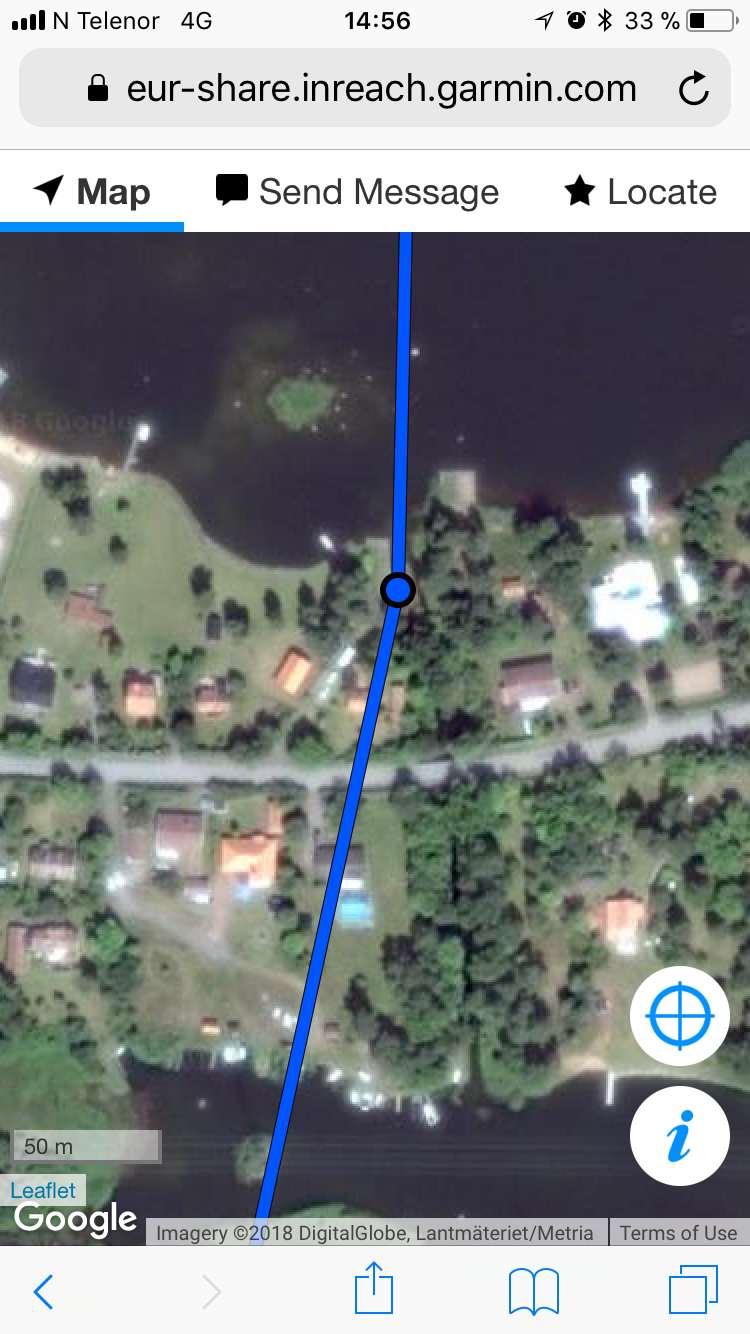Screen dimensions: 750x1334
Task: Share this page from Safari toolbar
Action: 374,1290
